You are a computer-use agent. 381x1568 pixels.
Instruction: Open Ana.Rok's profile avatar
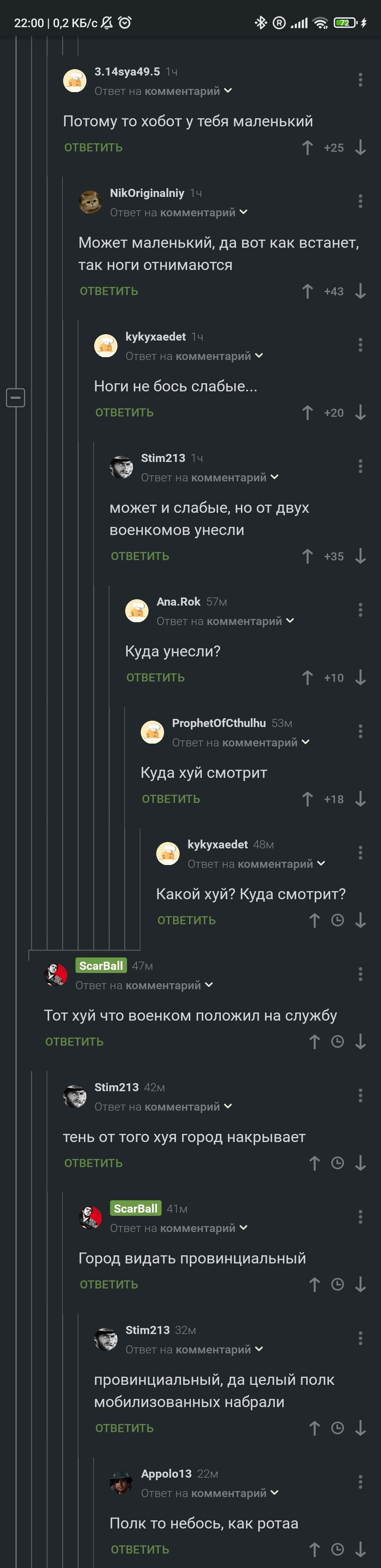click(x=137, y=611)
